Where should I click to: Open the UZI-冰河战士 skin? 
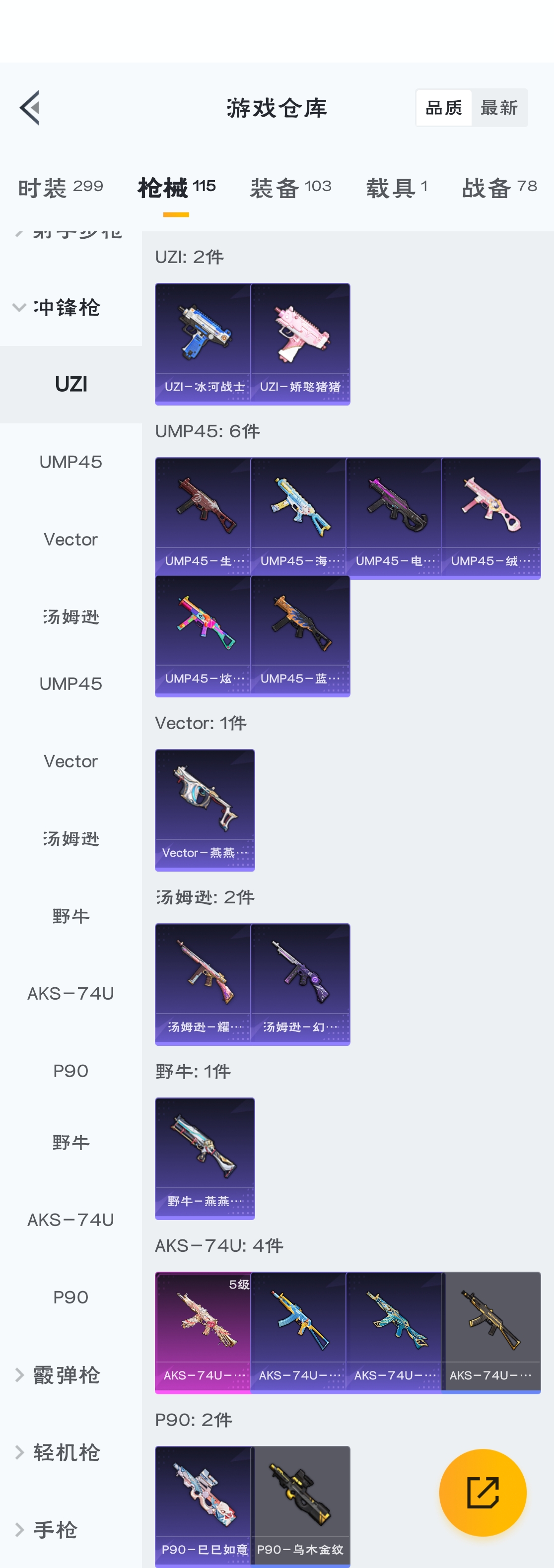(x=204, y=343)
